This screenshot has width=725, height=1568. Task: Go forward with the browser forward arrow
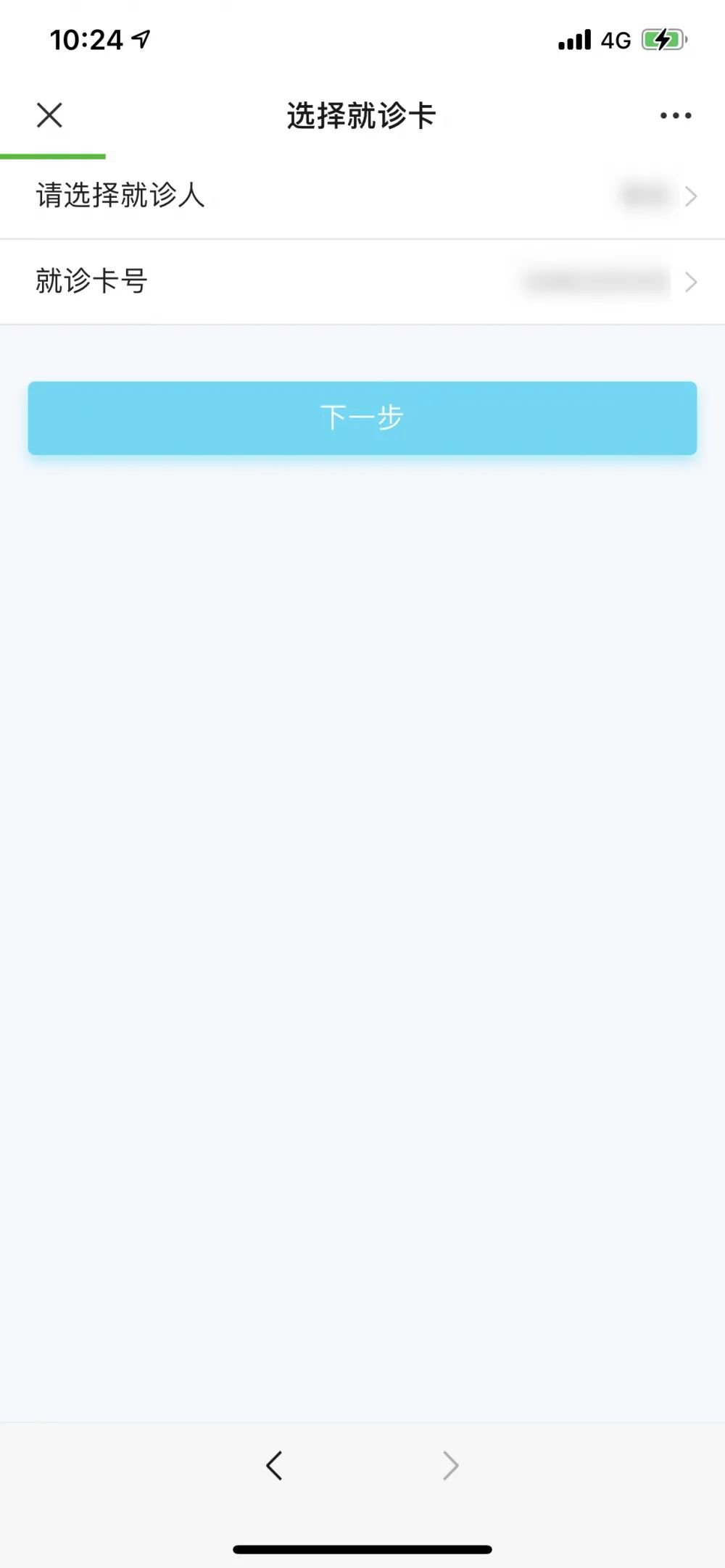coord(450,1465)
